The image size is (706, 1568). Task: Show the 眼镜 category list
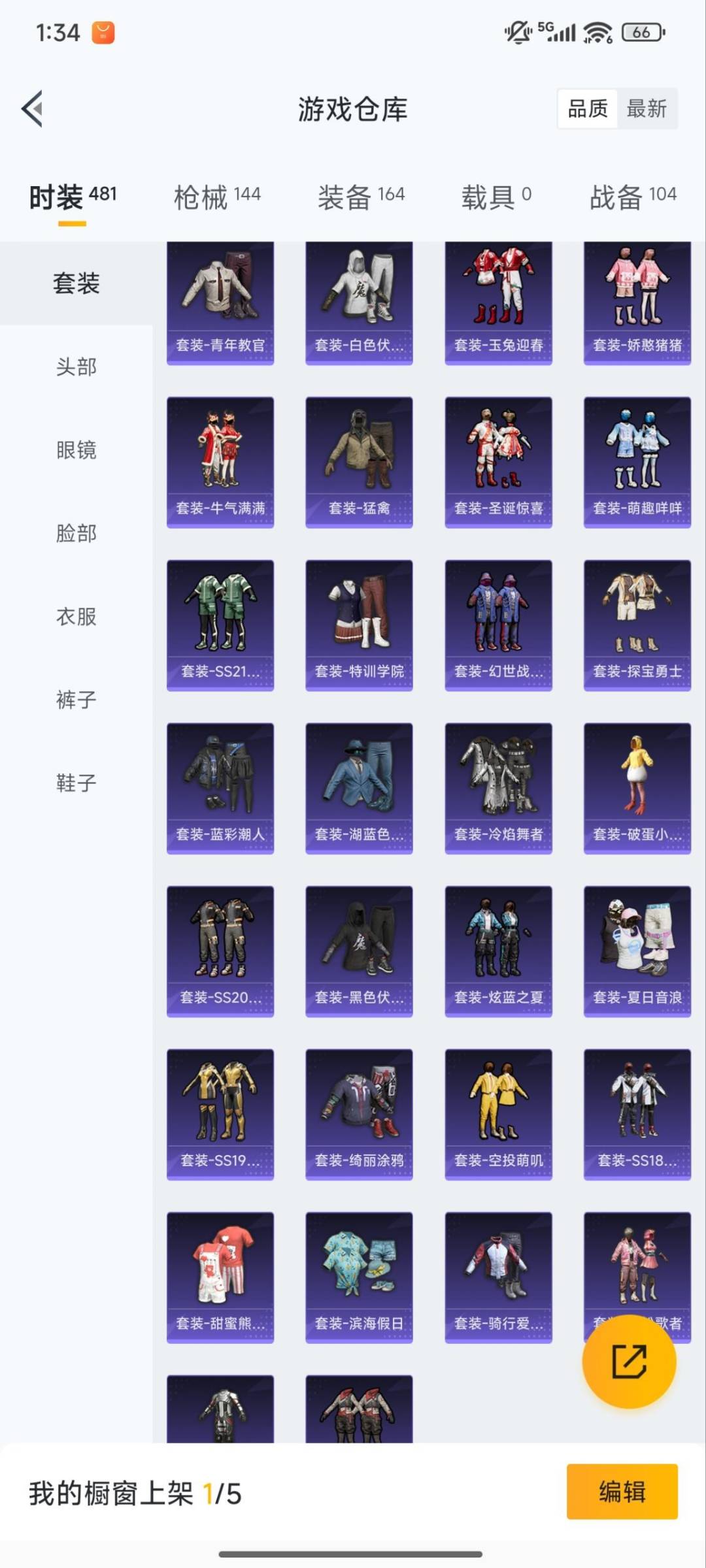pos(74,449)
